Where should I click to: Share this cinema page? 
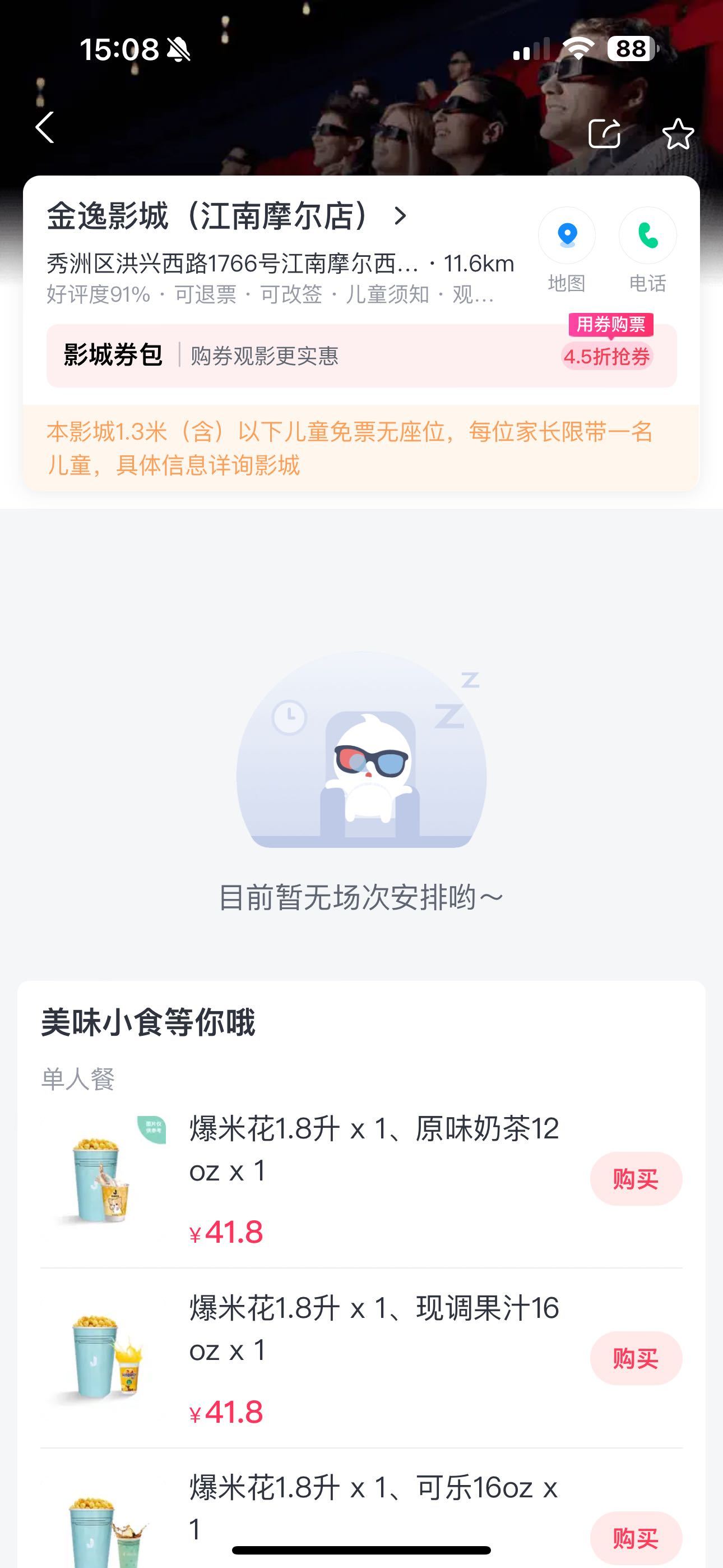point(604,133)
